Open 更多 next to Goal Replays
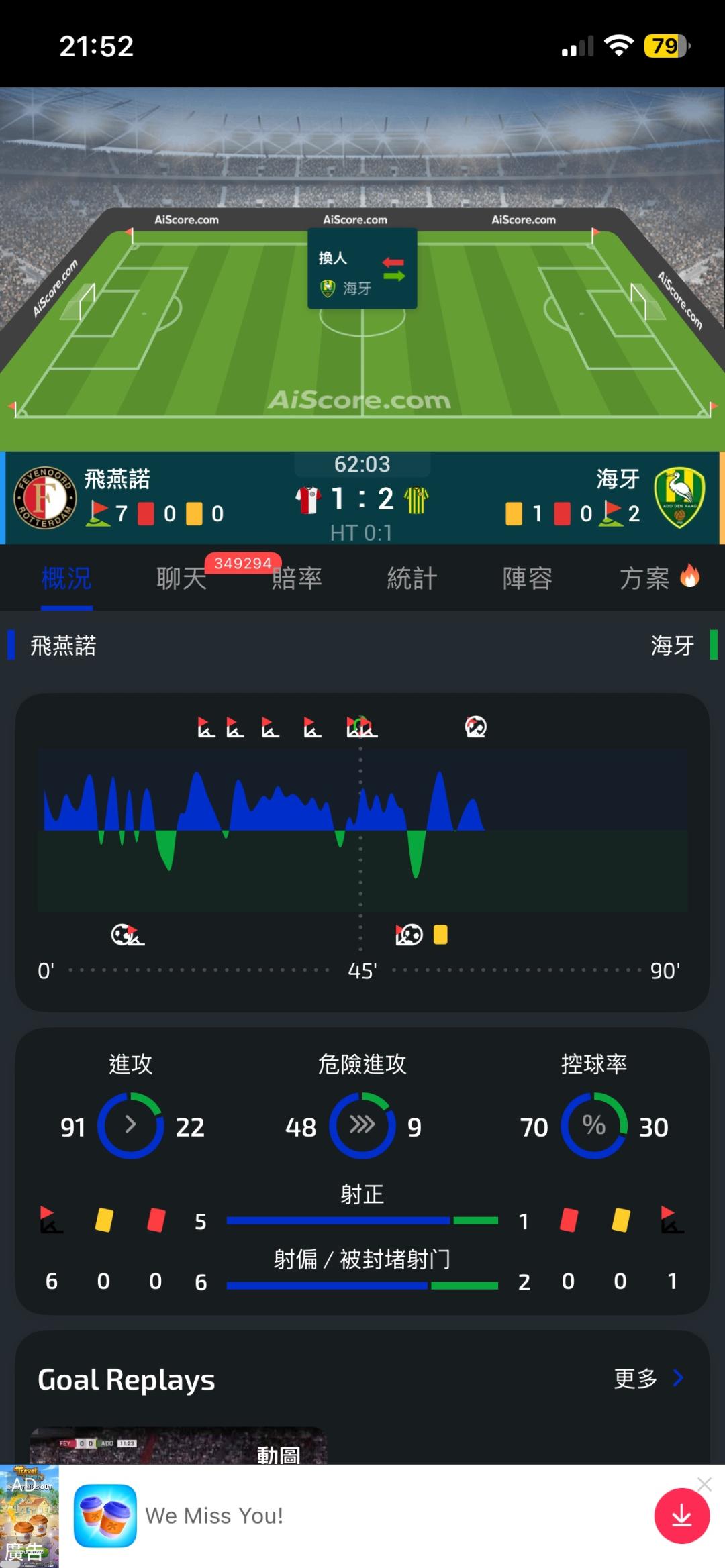The width and height of the screenshot is (725, 1568). [648, 1379]
